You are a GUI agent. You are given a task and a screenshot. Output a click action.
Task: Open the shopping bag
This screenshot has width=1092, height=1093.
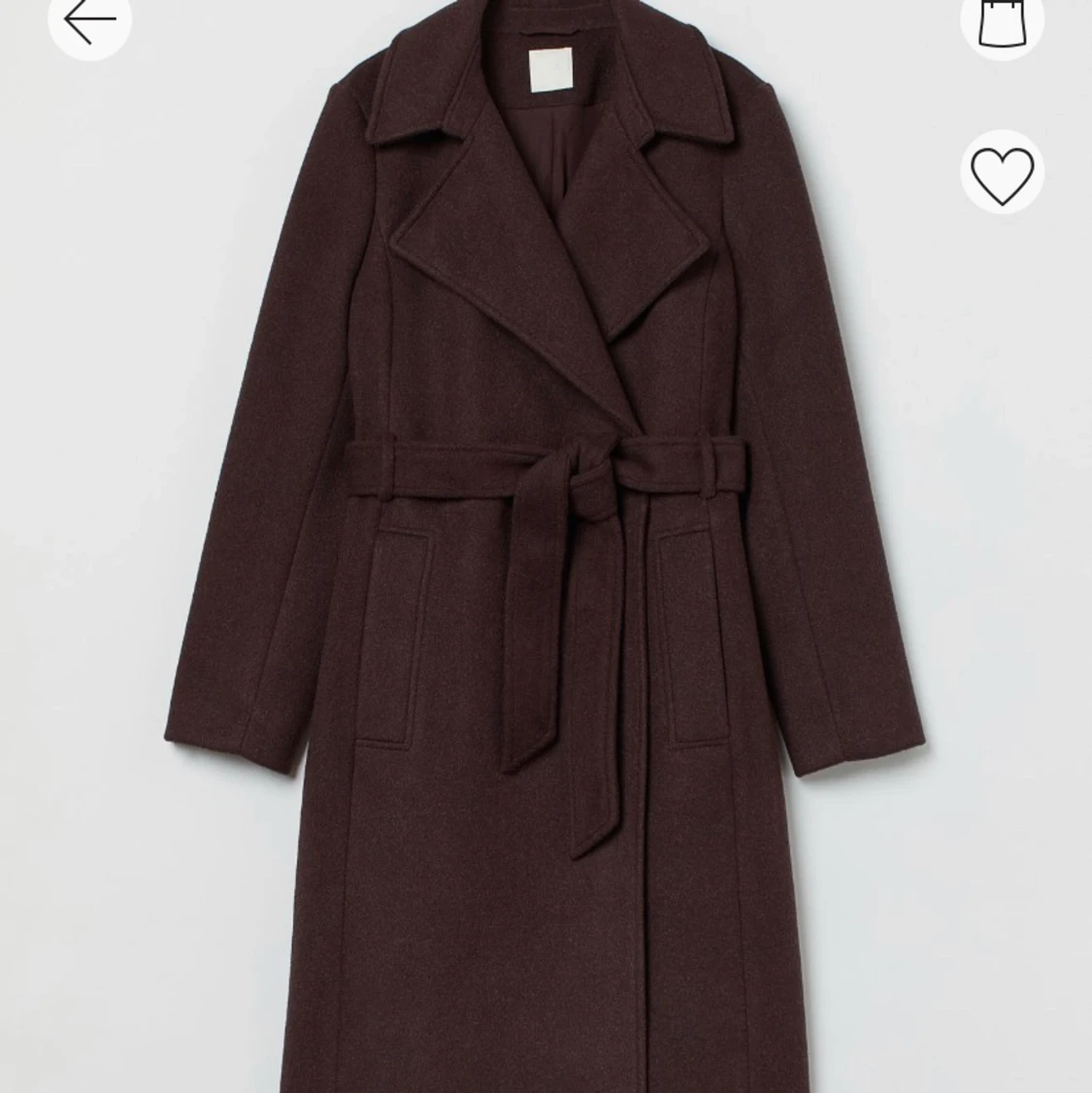click(x=1002, y=19)
